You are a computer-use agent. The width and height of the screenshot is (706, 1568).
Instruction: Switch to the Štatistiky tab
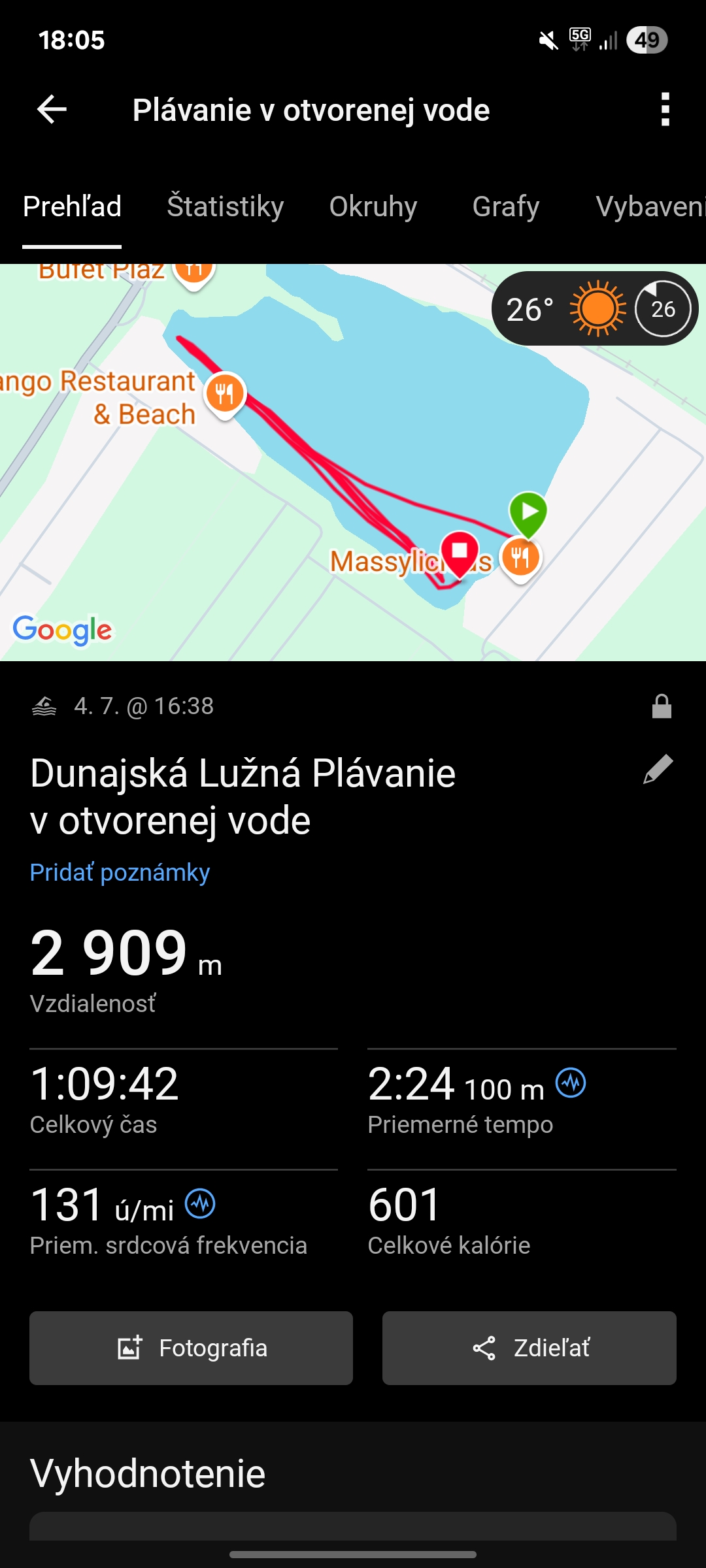[226, 206]
